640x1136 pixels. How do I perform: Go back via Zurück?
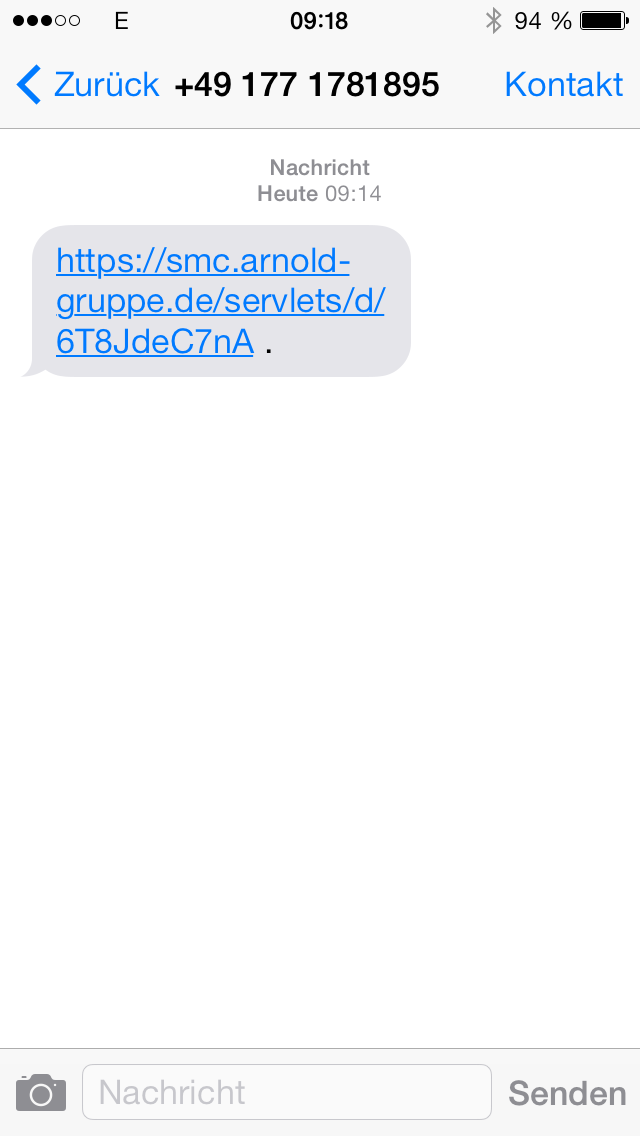87,85
